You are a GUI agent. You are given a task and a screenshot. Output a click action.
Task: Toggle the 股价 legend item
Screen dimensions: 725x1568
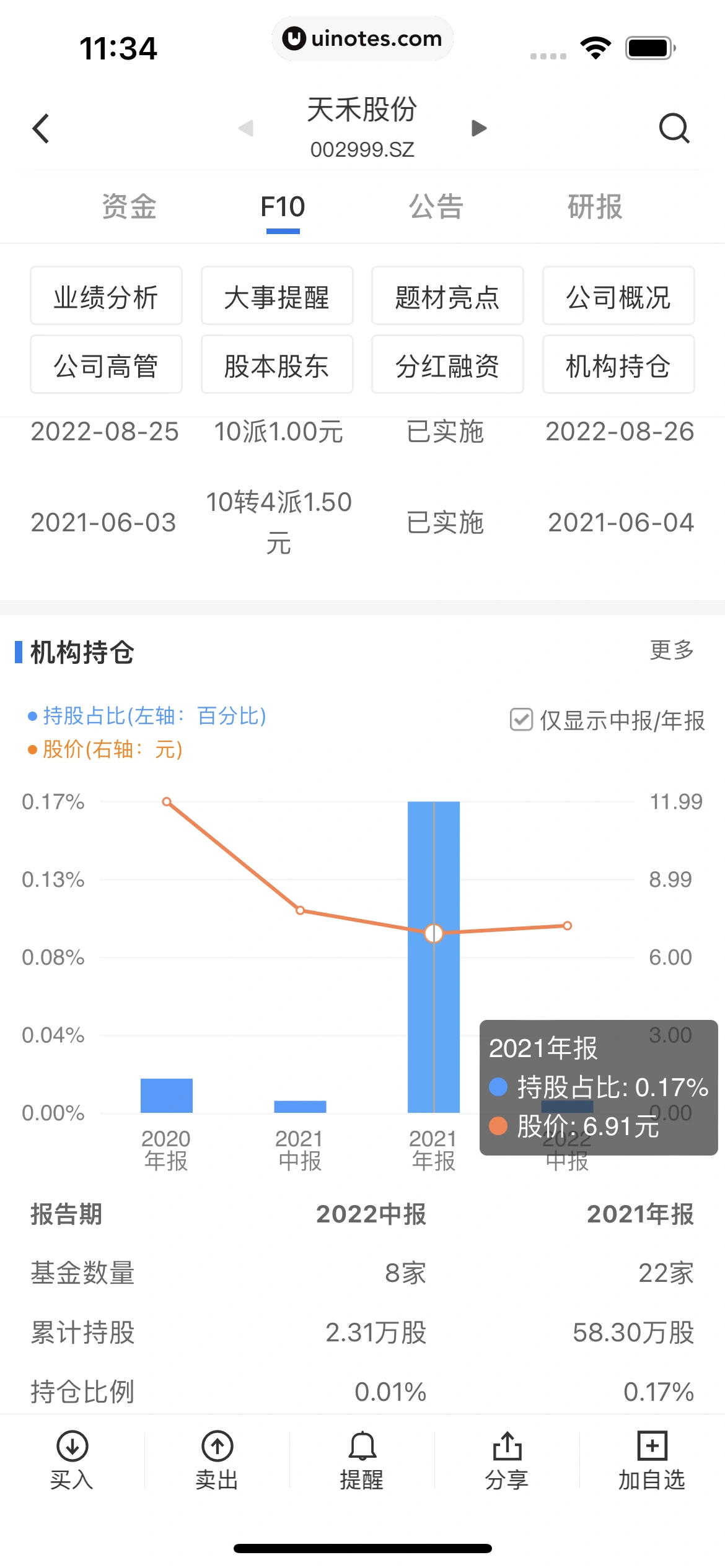point(109,751)
